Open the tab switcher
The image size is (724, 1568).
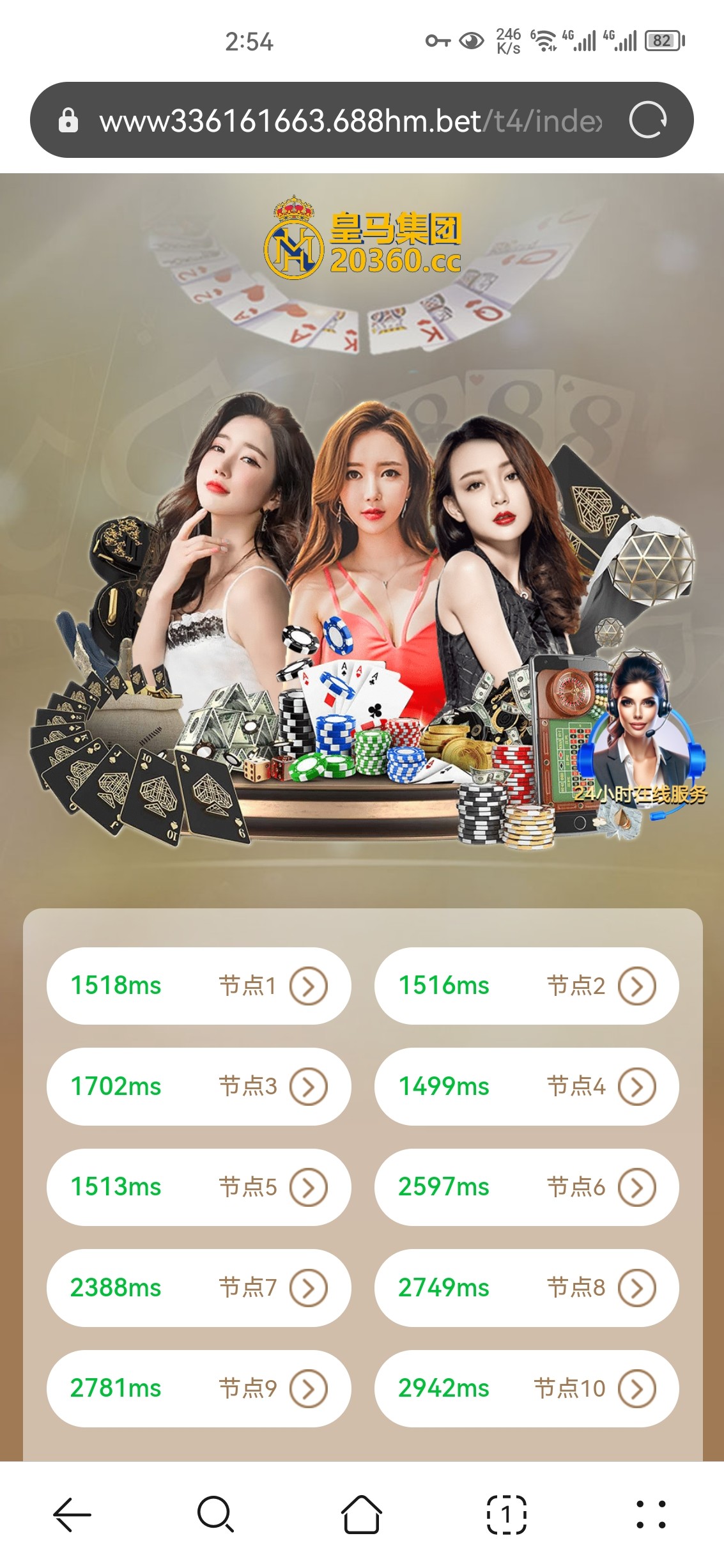(506, 1514)
